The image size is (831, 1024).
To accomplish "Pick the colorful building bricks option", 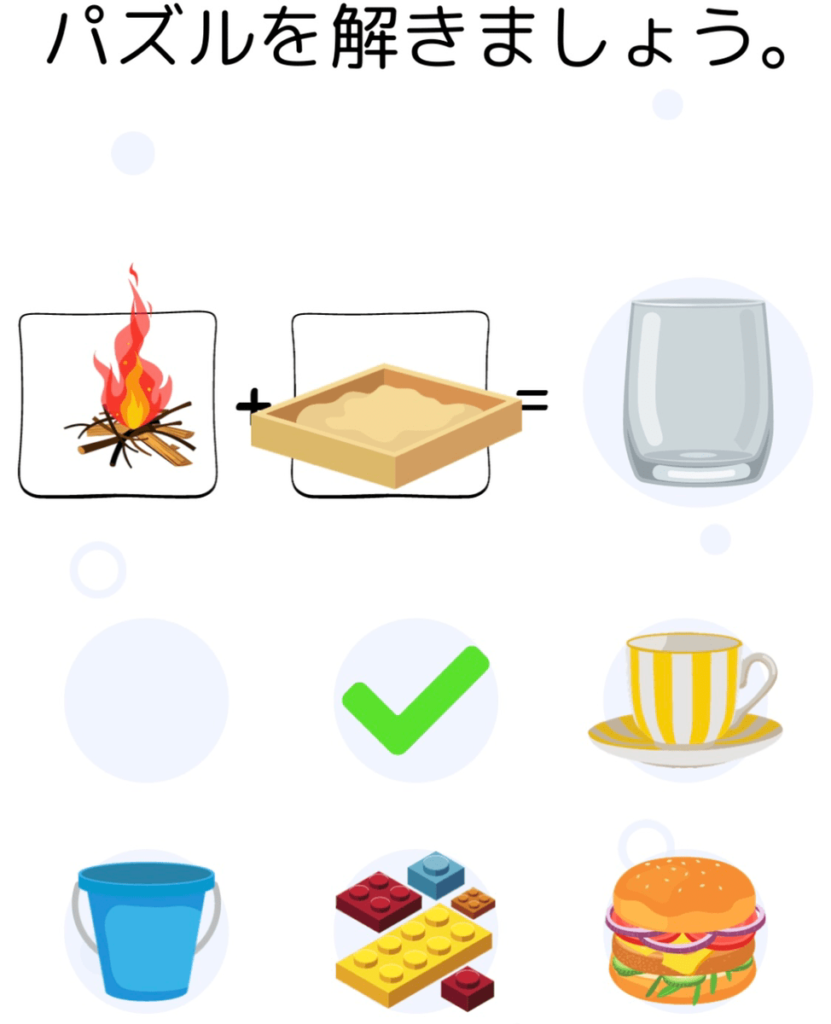I will pyautogui.click(x=415, y=930).
